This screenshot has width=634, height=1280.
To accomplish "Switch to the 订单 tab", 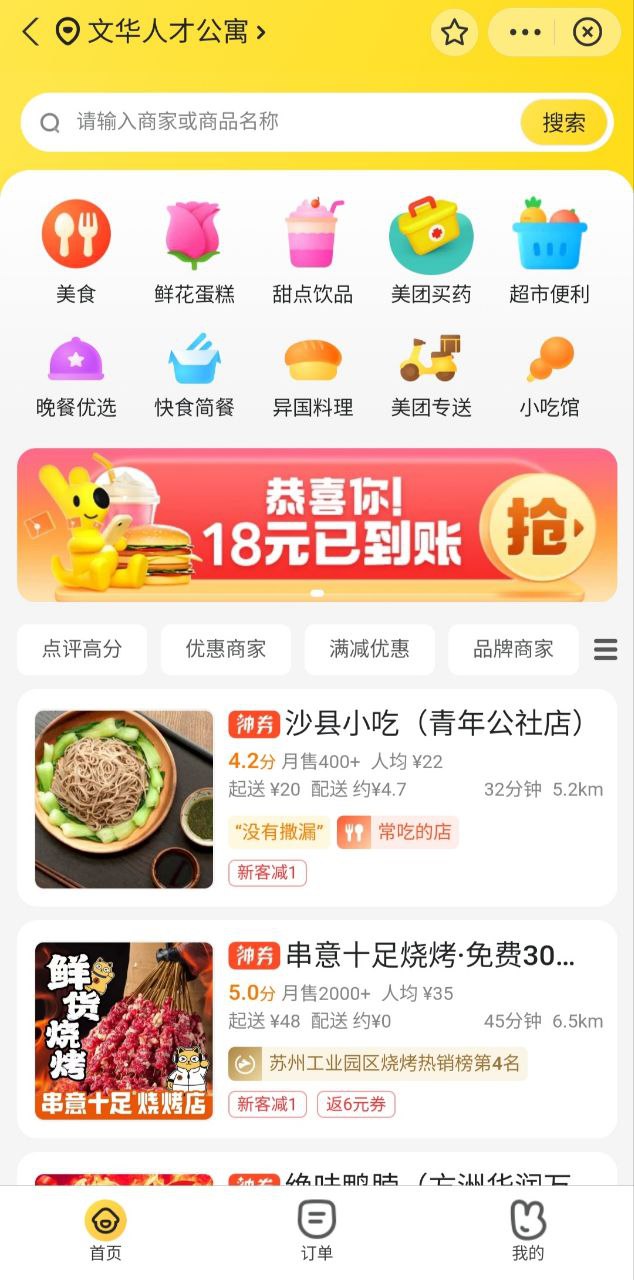I will click(317, 1231).
